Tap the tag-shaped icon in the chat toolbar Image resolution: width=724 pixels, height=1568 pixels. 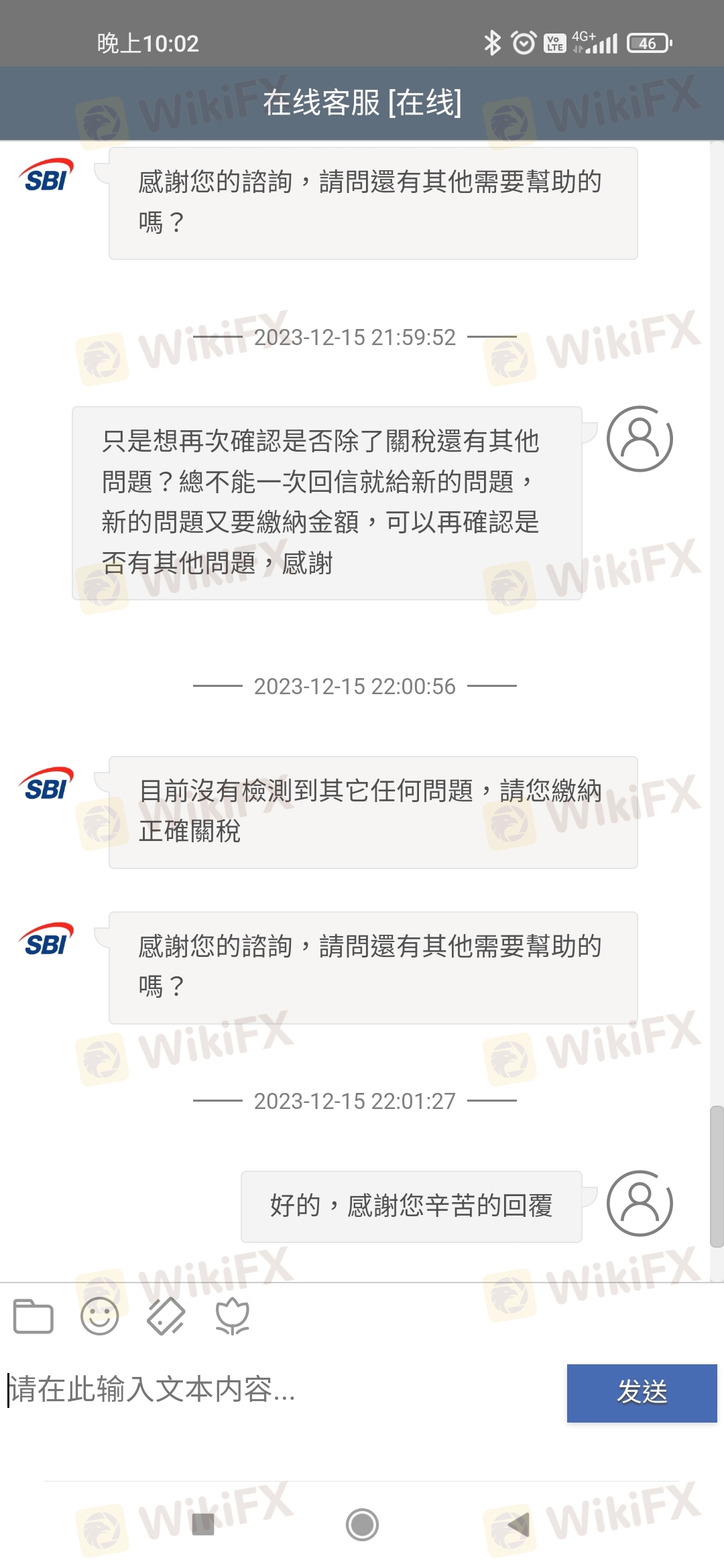tap(166, 1316)
